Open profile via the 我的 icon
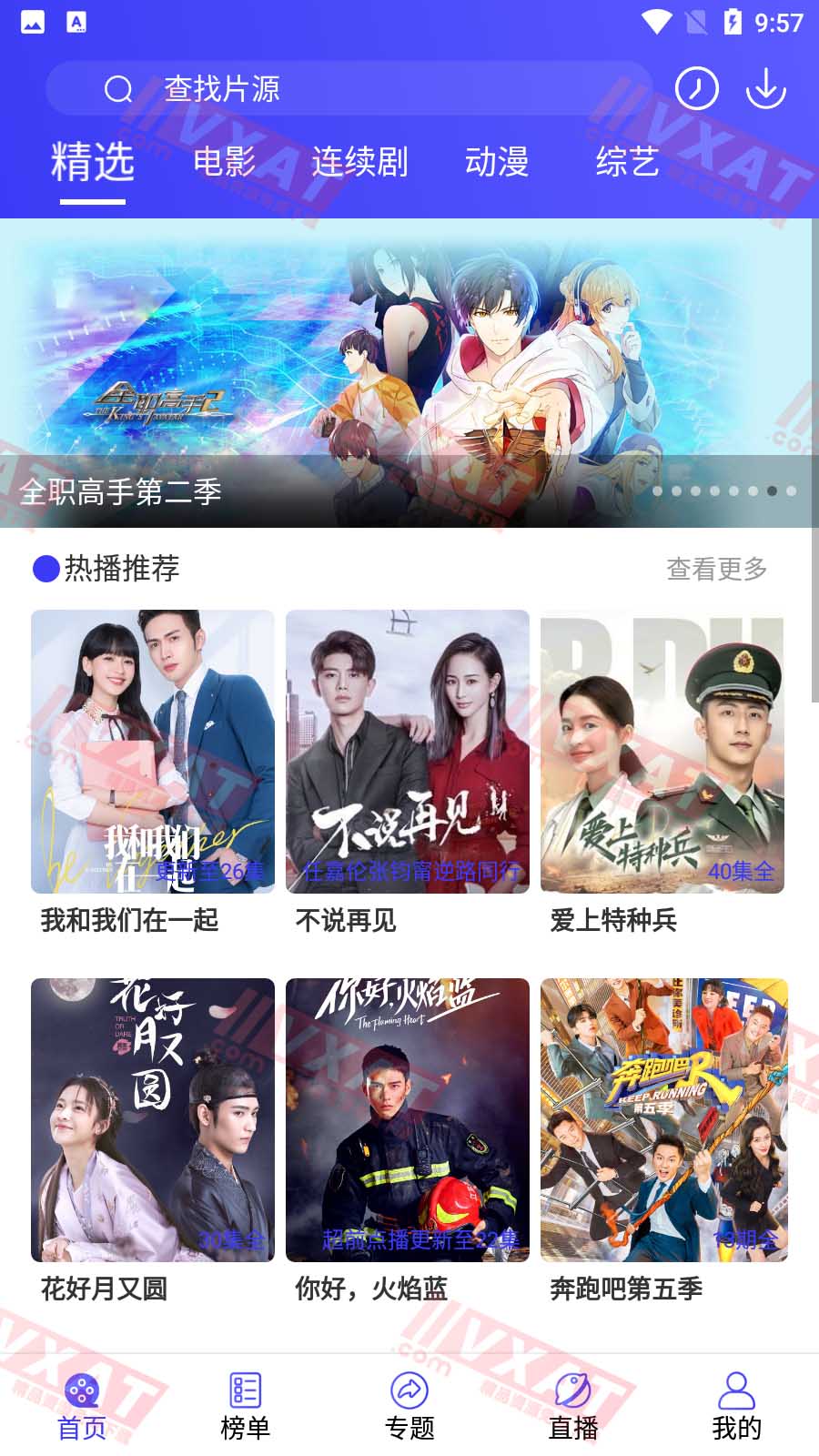819x1456 pixels. coord(736,1390)
